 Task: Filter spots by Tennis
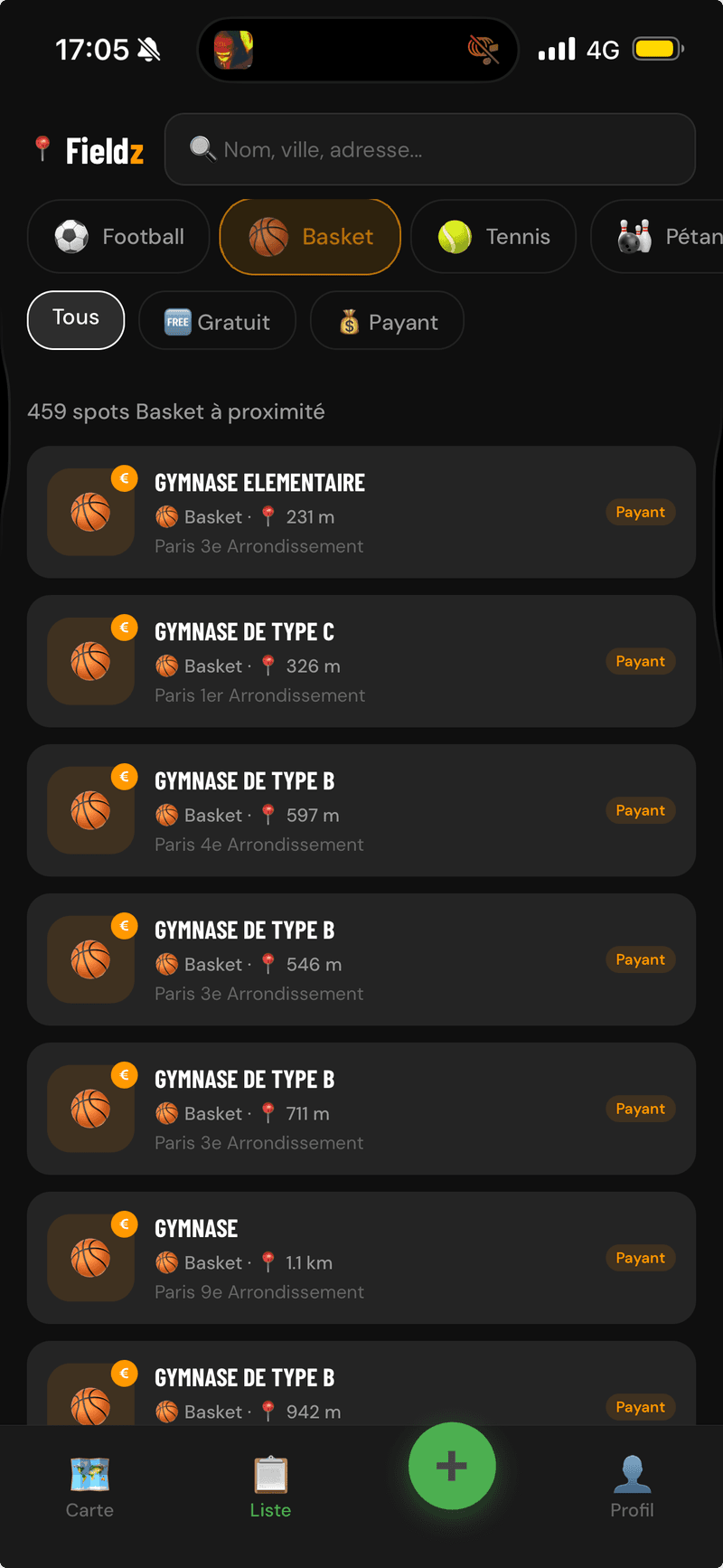pos(493,237)
